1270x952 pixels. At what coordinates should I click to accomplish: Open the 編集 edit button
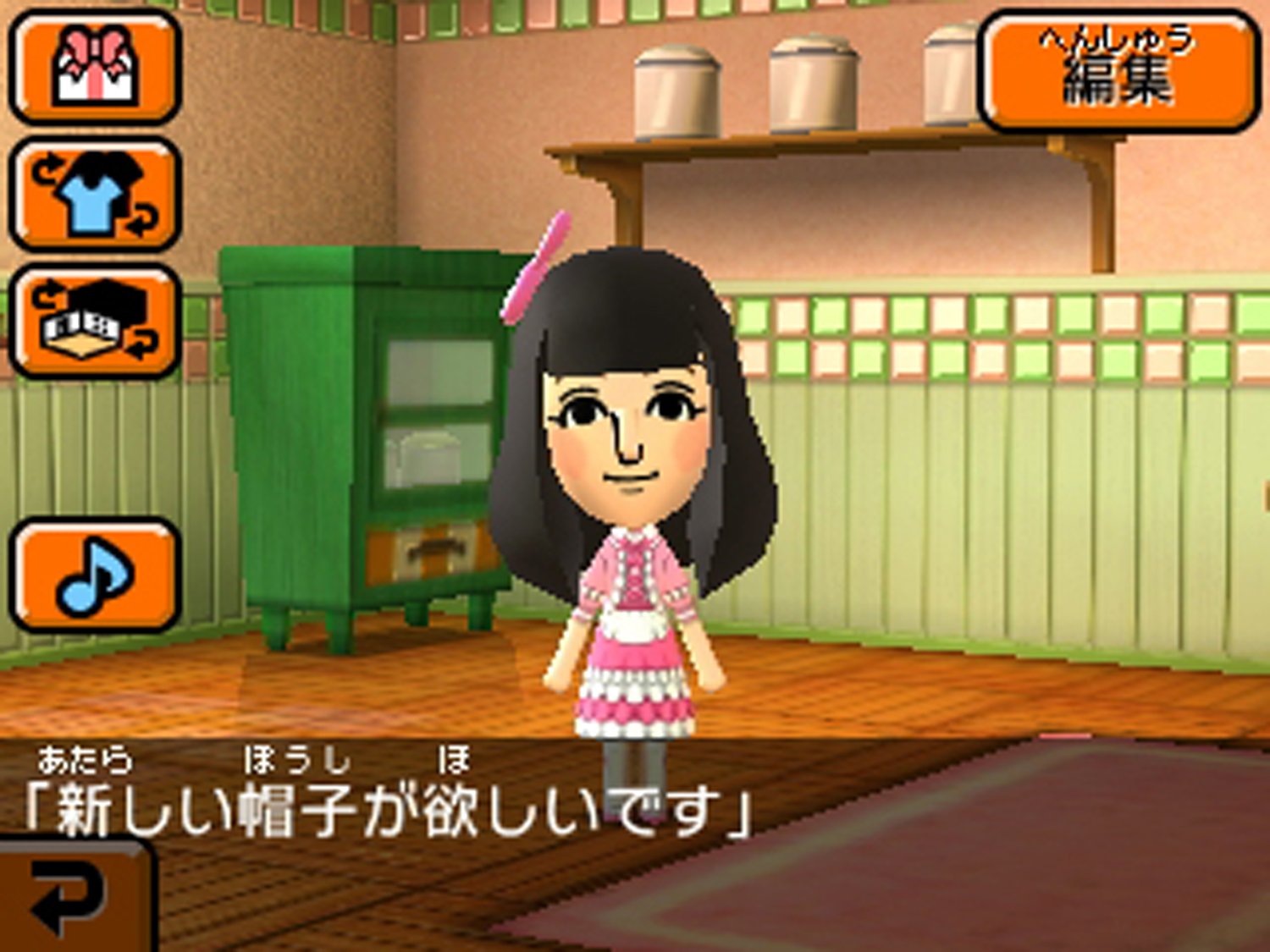(1118, 72)
